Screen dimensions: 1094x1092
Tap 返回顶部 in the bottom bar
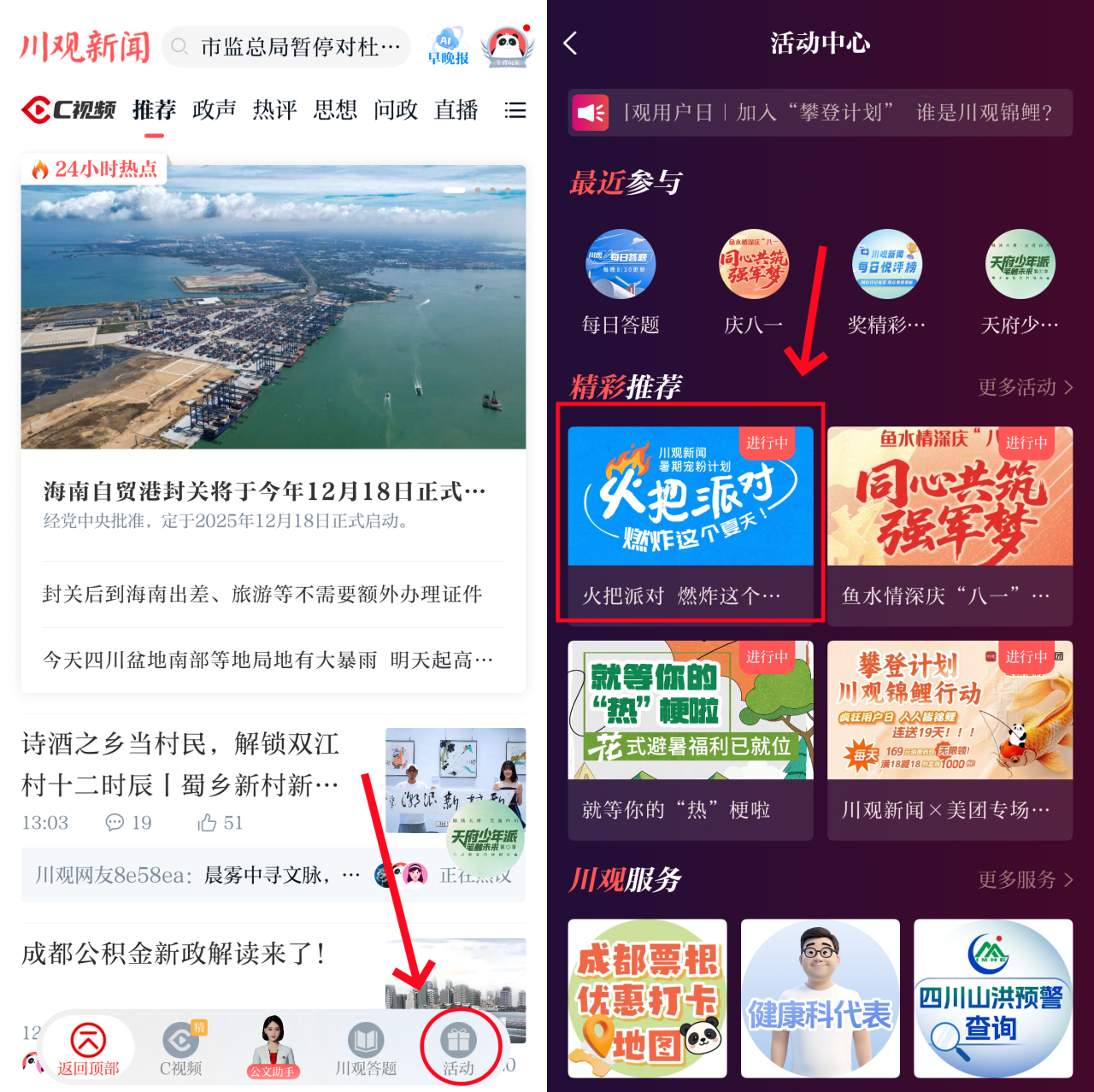88,1049
